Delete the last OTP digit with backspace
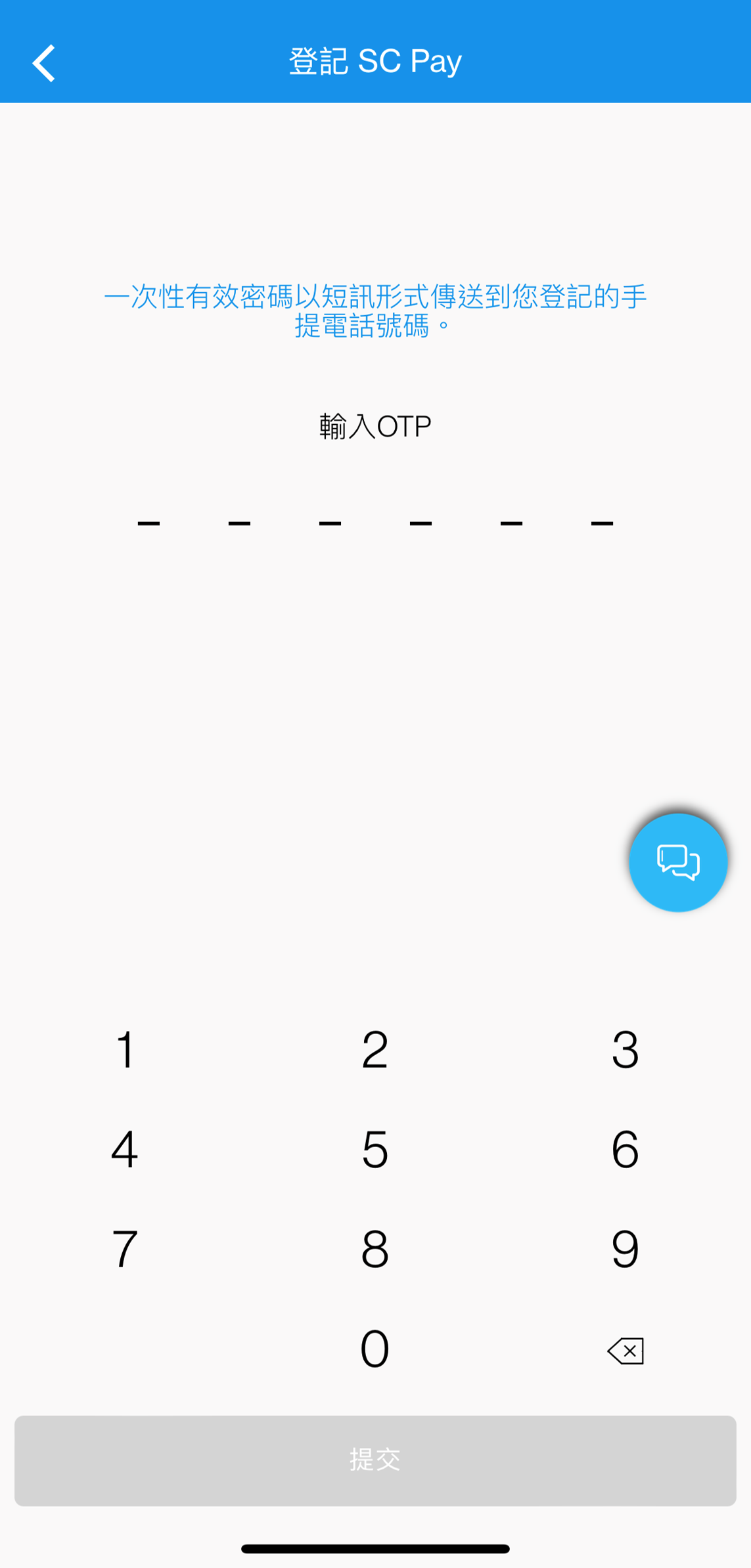 (x=626, y=1351)
